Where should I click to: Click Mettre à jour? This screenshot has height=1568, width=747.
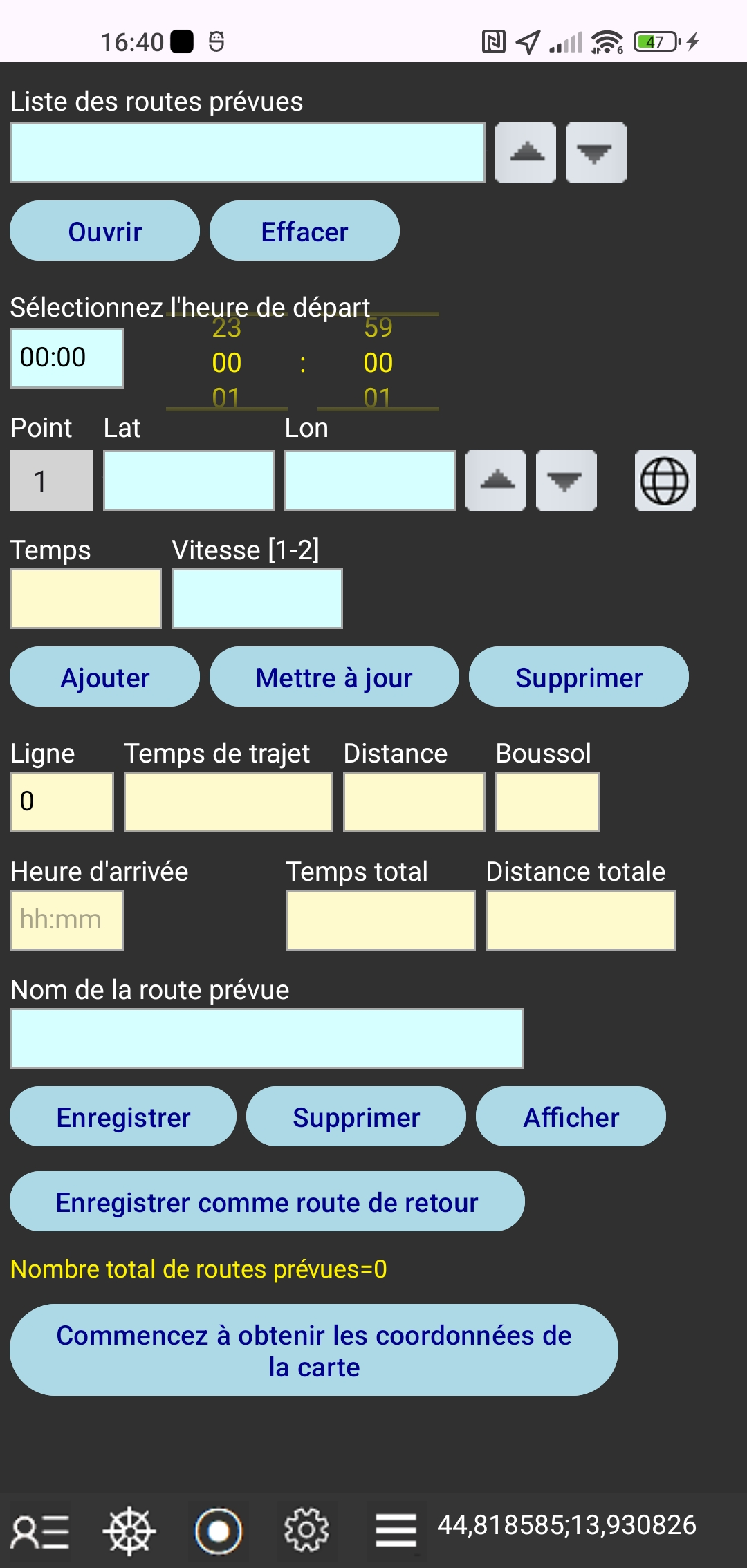334,678
